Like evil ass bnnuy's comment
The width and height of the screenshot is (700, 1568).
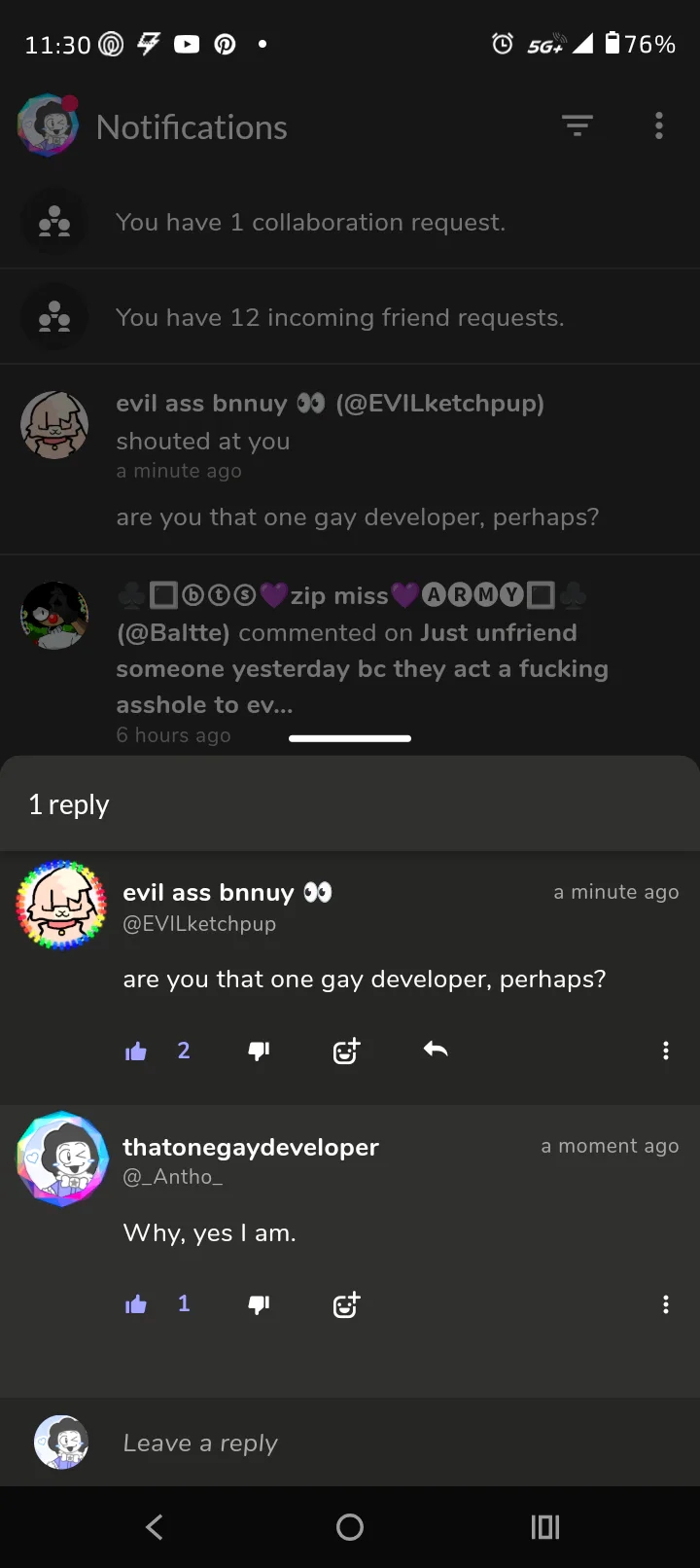coord(136,1051)
